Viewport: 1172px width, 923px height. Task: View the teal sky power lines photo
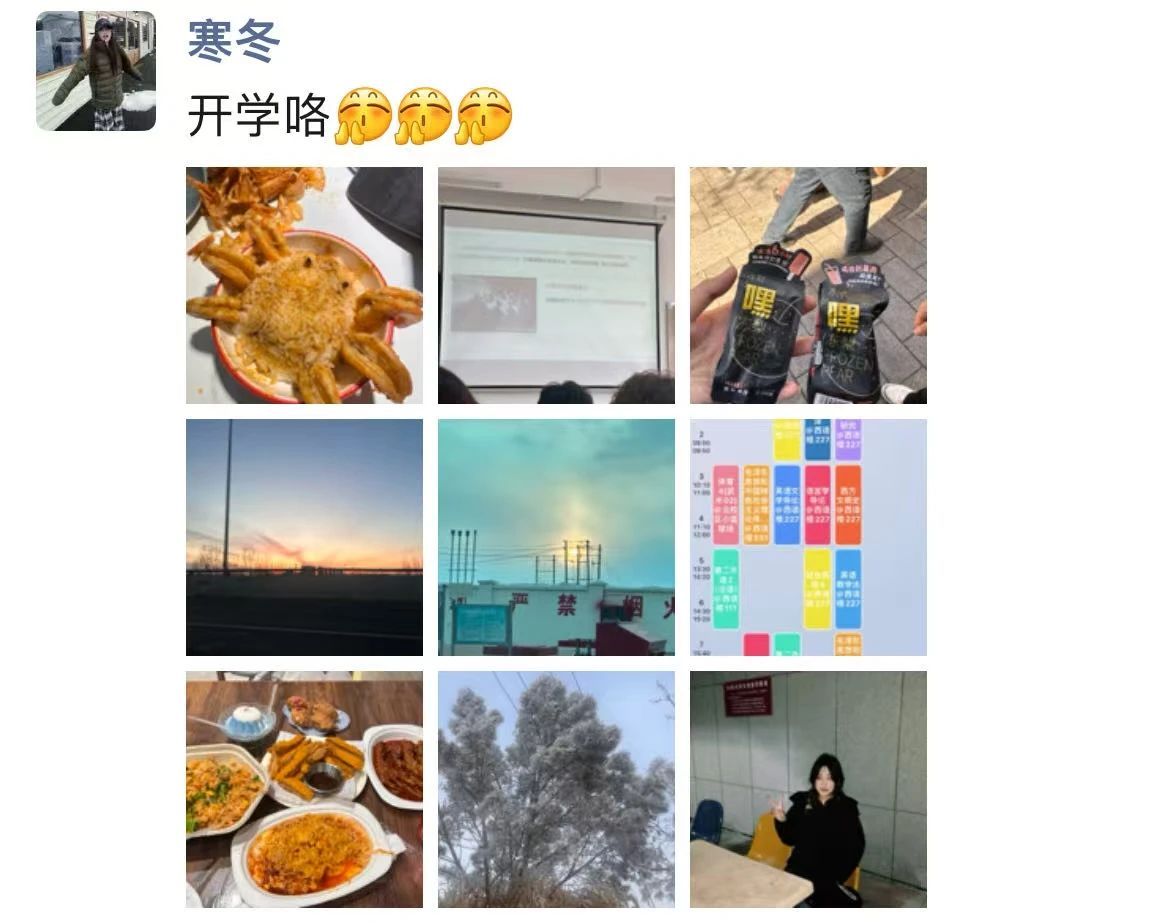[556, 537]
